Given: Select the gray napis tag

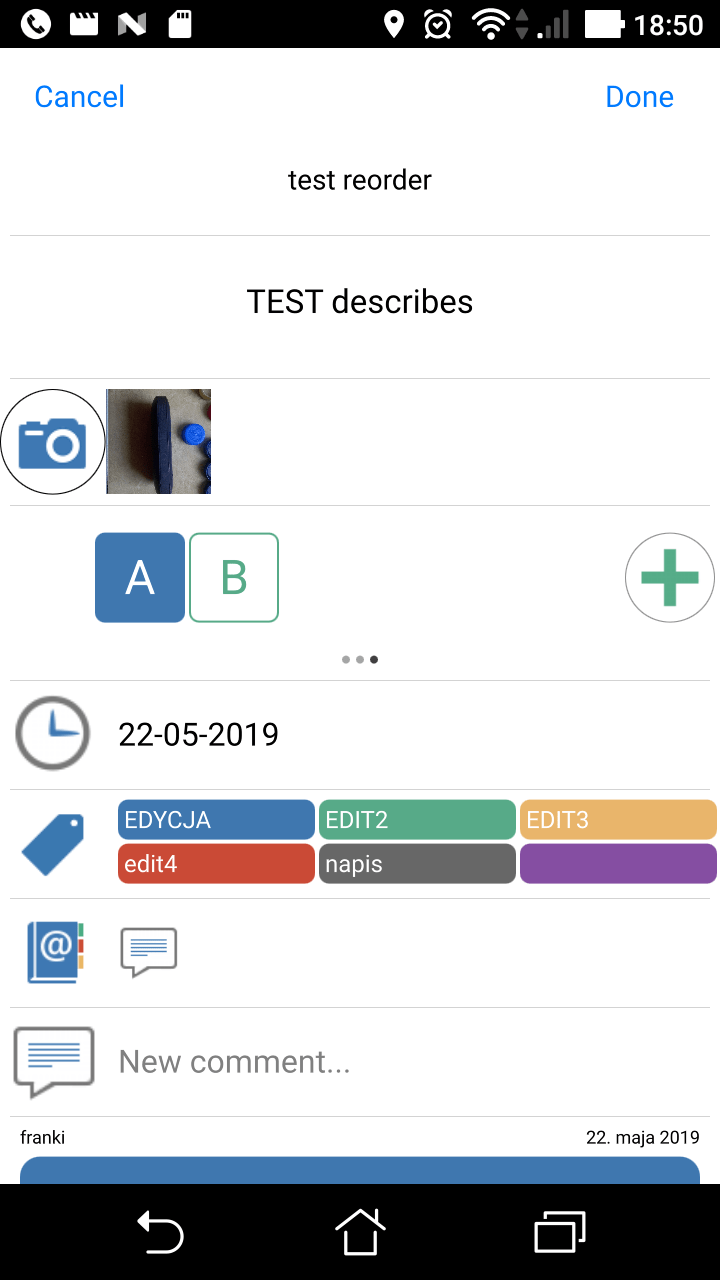Looking at the screenshot, I should click(x=417, y=864).
